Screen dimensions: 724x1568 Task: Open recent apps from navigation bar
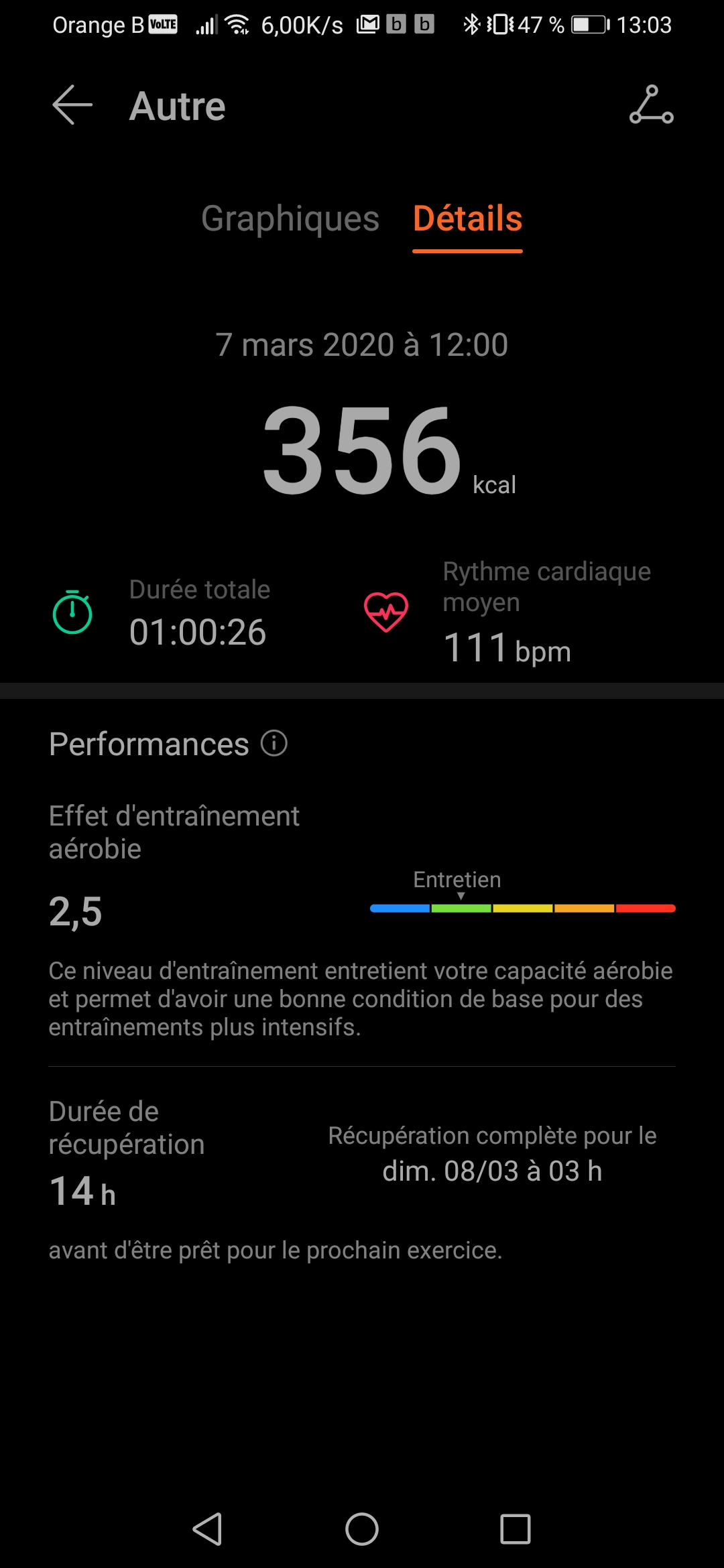coord(515,1529)
